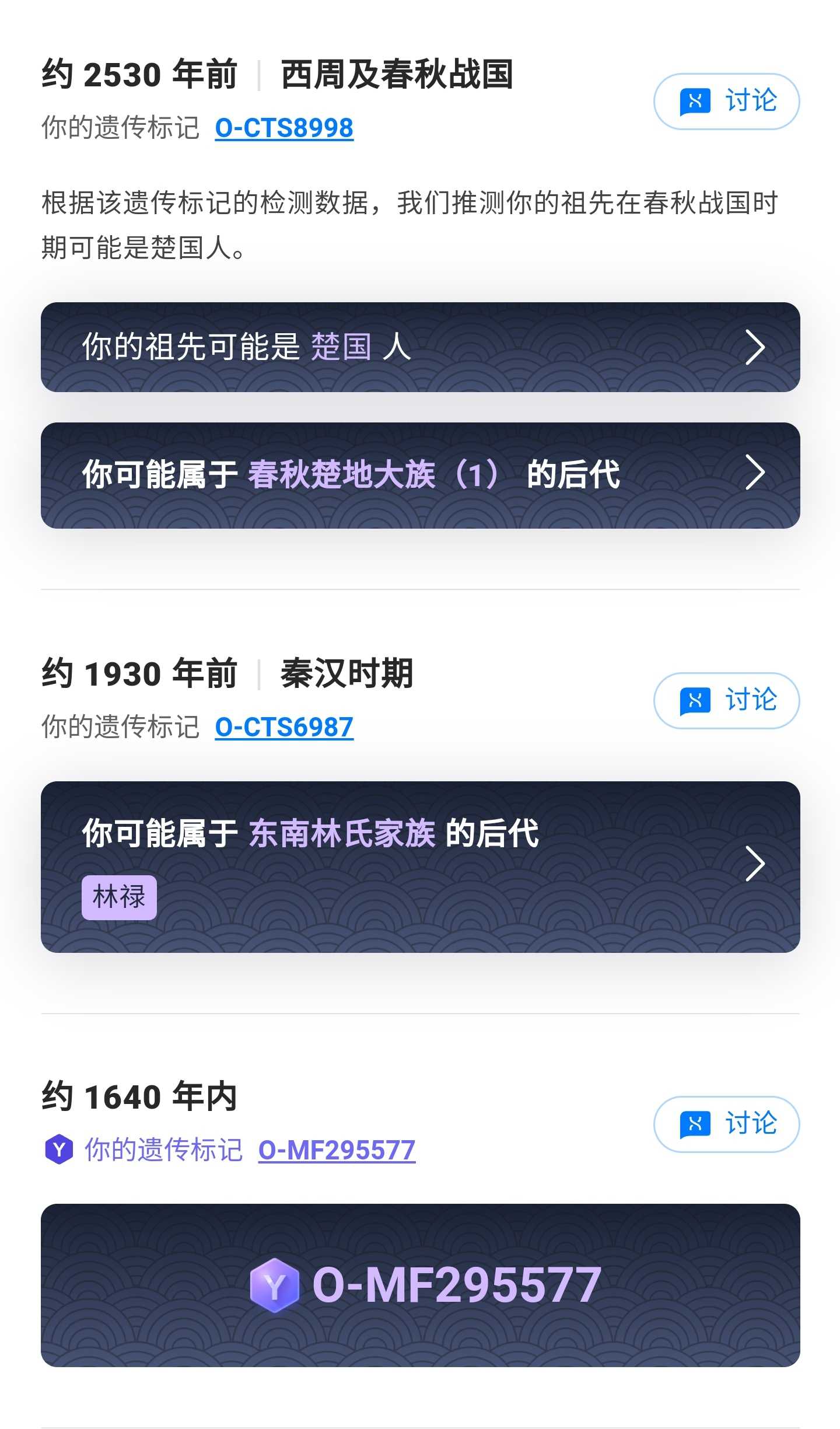Open discussion for the 1640 years section

point(726,1124)
